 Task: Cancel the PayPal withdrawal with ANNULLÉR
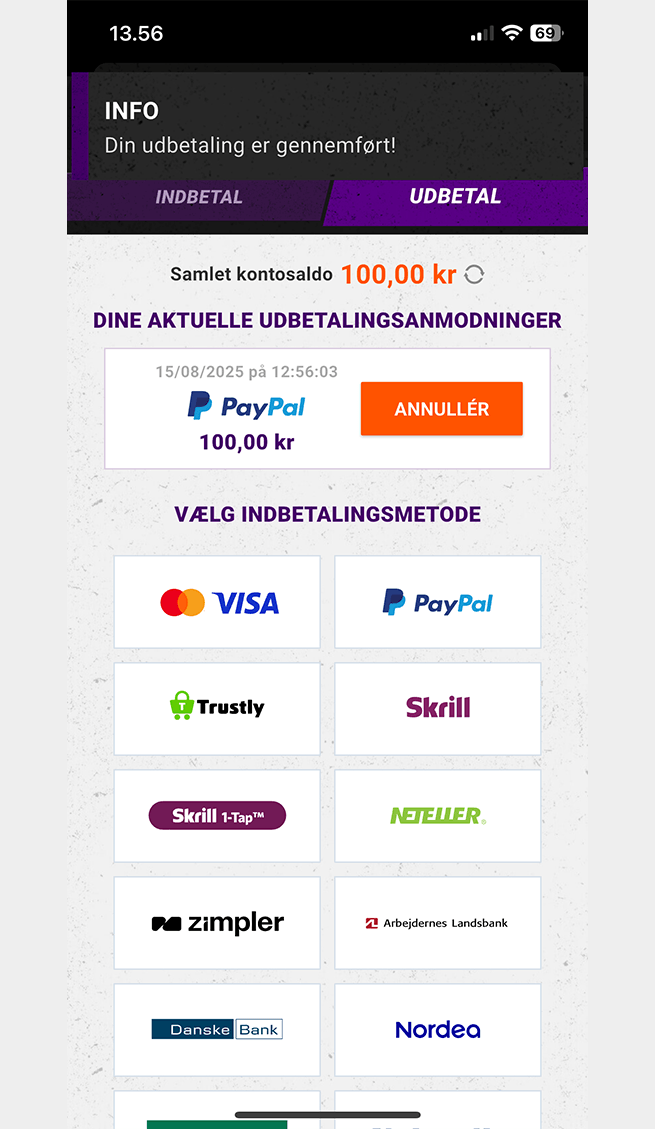pyautogui.click(x=441, y=409)
